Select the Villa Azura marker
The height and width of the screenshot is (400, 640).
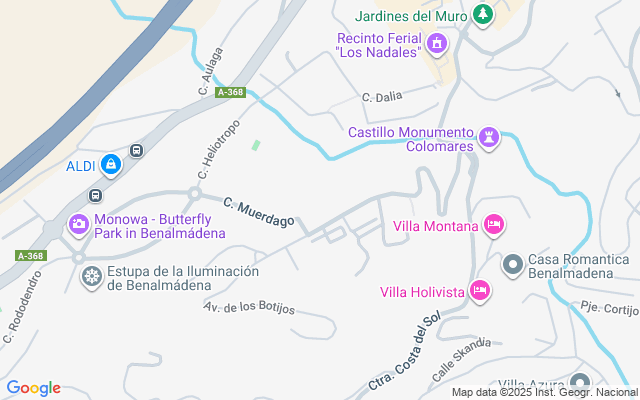point(580,384)
